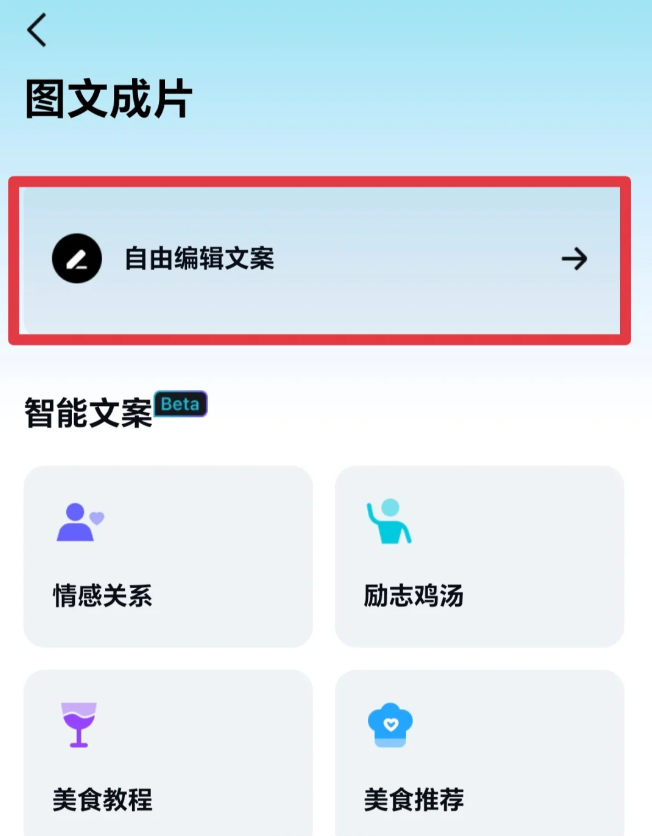The width and height of the screenshot is (652, 836).
Task: Pick the 美食推荐 category card
Action: [479, 755]
